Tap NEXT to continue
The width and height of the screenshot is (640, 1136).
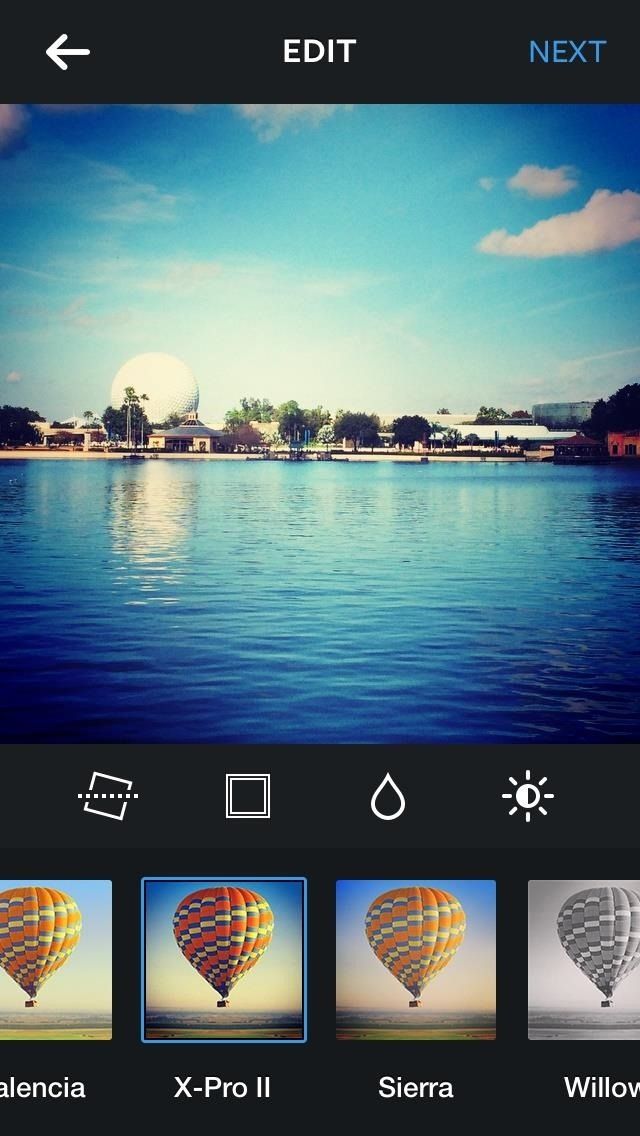pyautogui.click(x=567, y=52)
